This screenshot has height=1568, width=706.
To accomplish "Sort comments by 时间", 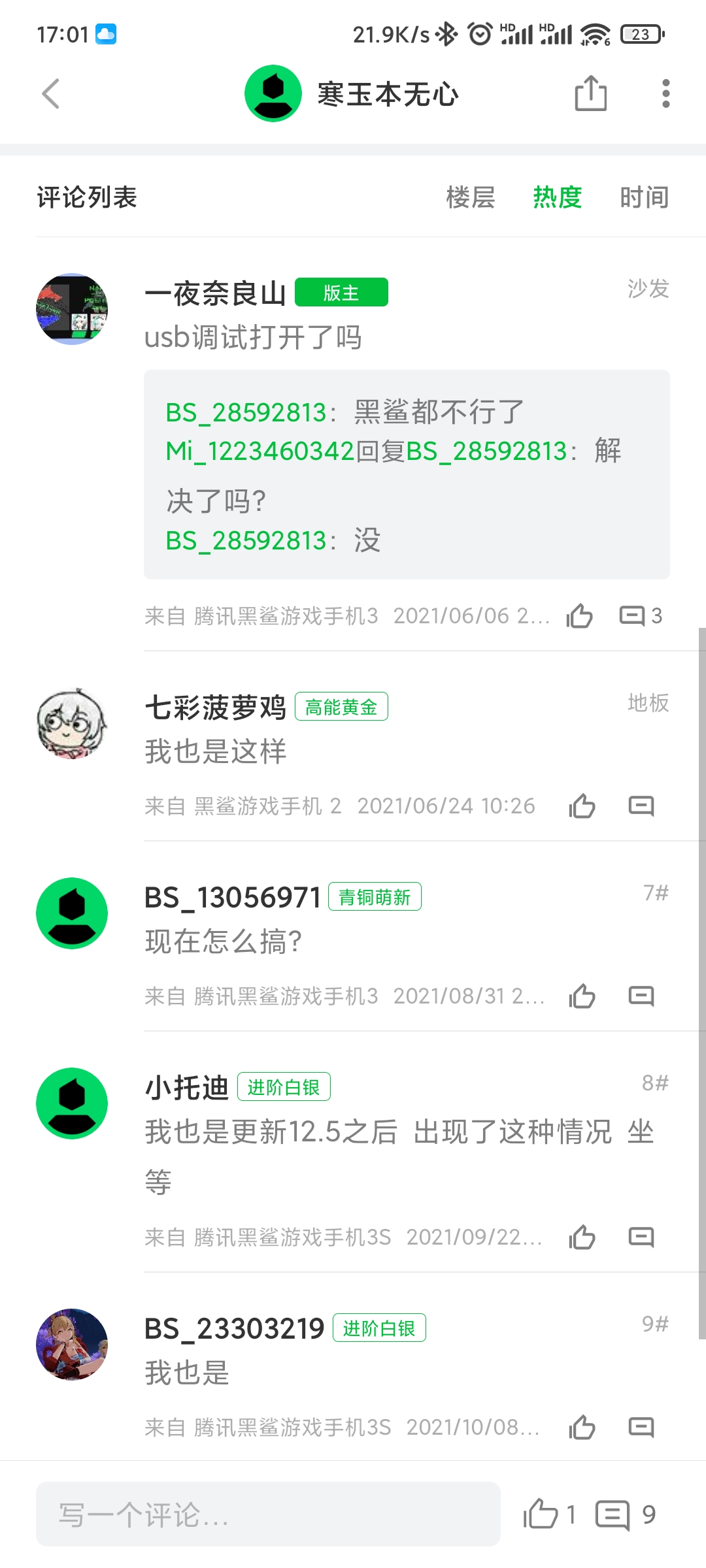I will pos(644,197).
